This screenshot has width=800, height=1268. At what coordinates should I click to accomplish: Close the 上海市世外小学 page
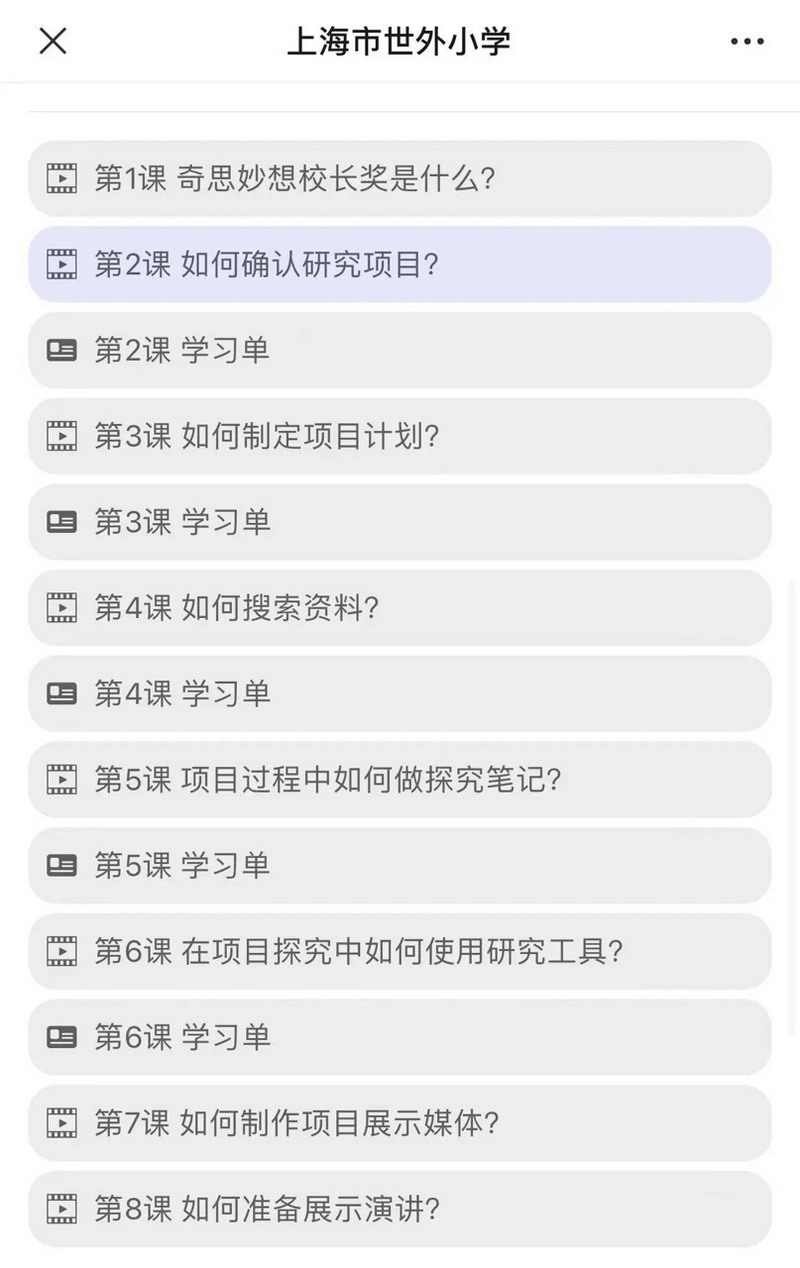coord(52,41)
